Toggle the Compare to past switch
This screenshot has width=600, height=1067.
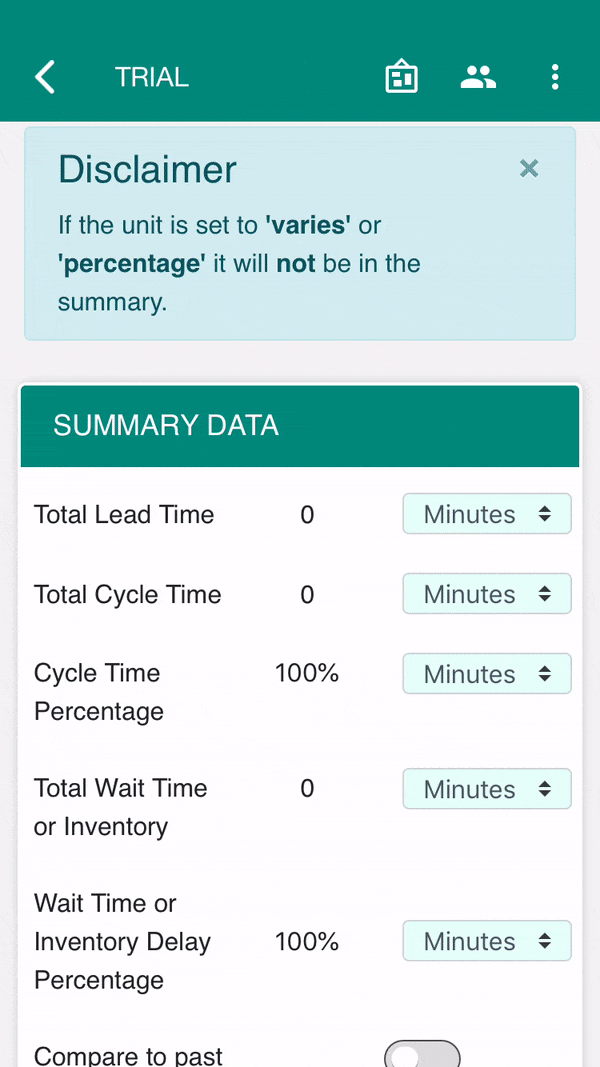422,1054
